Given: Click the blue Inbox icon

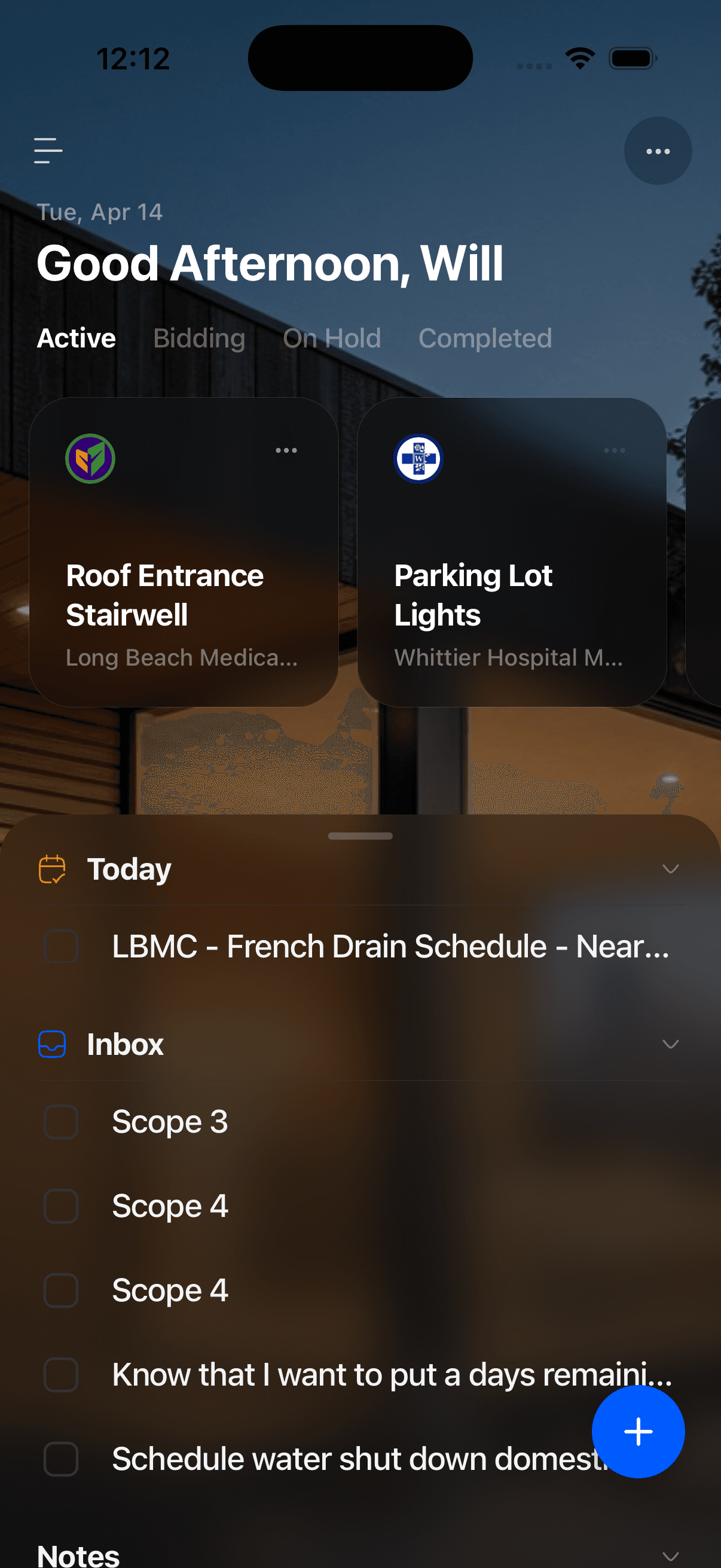Looking at the screenshot, I should tap(52, 1044).
